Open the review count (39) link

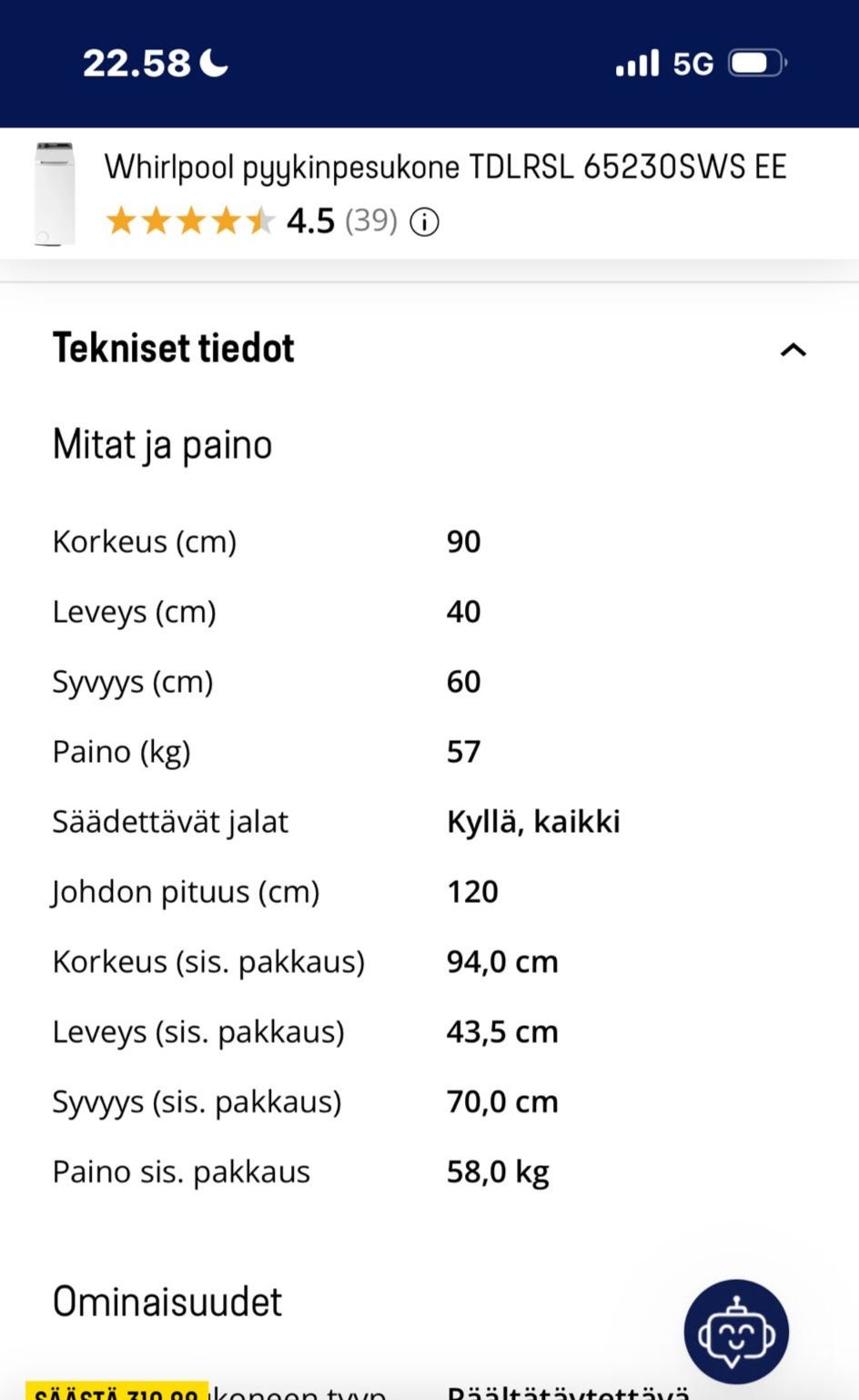click(x=371, y=221)
